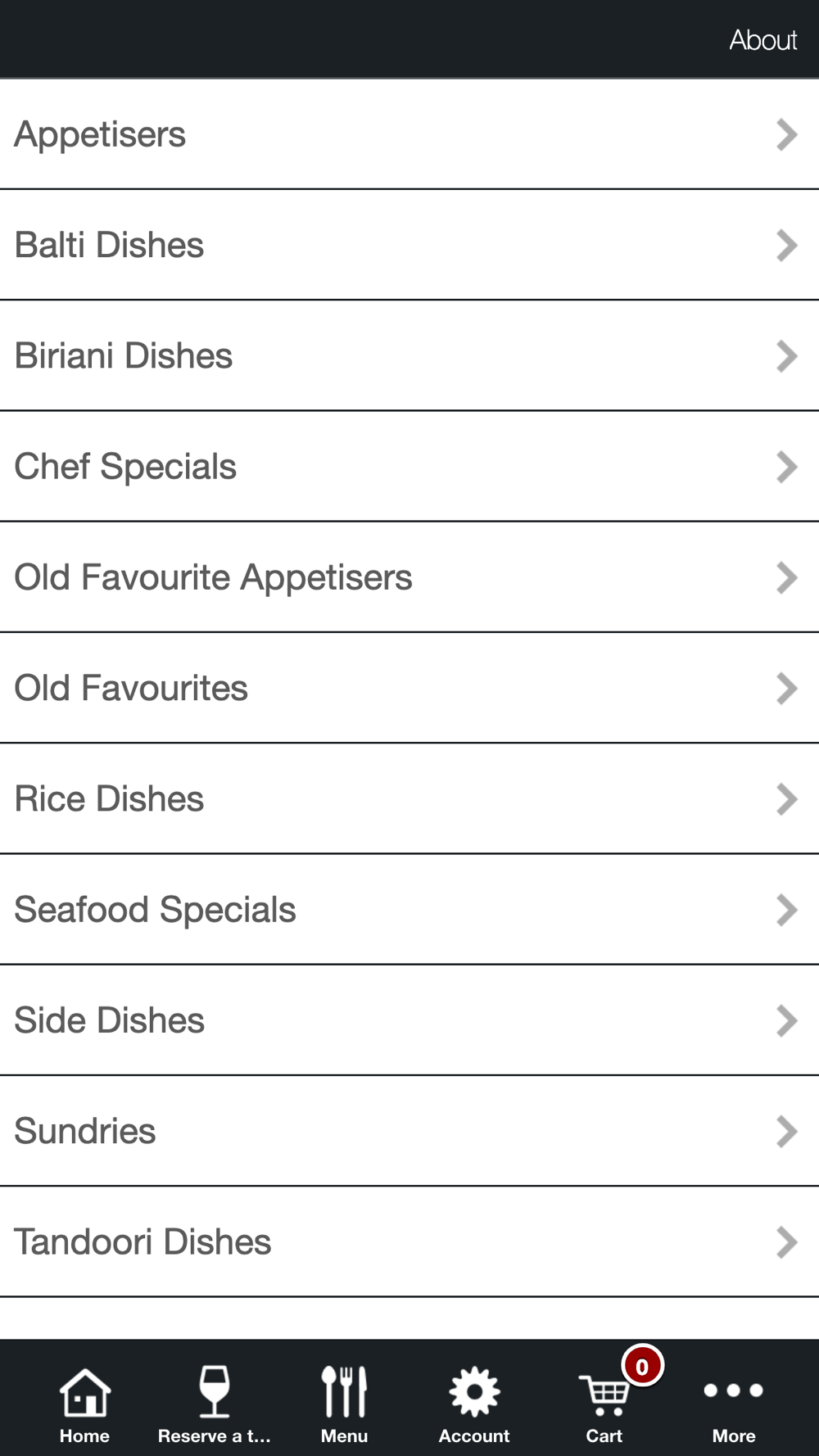Open the More tab
Viewport: 819px width, 1456px height.
click(x=734, y=1404)
